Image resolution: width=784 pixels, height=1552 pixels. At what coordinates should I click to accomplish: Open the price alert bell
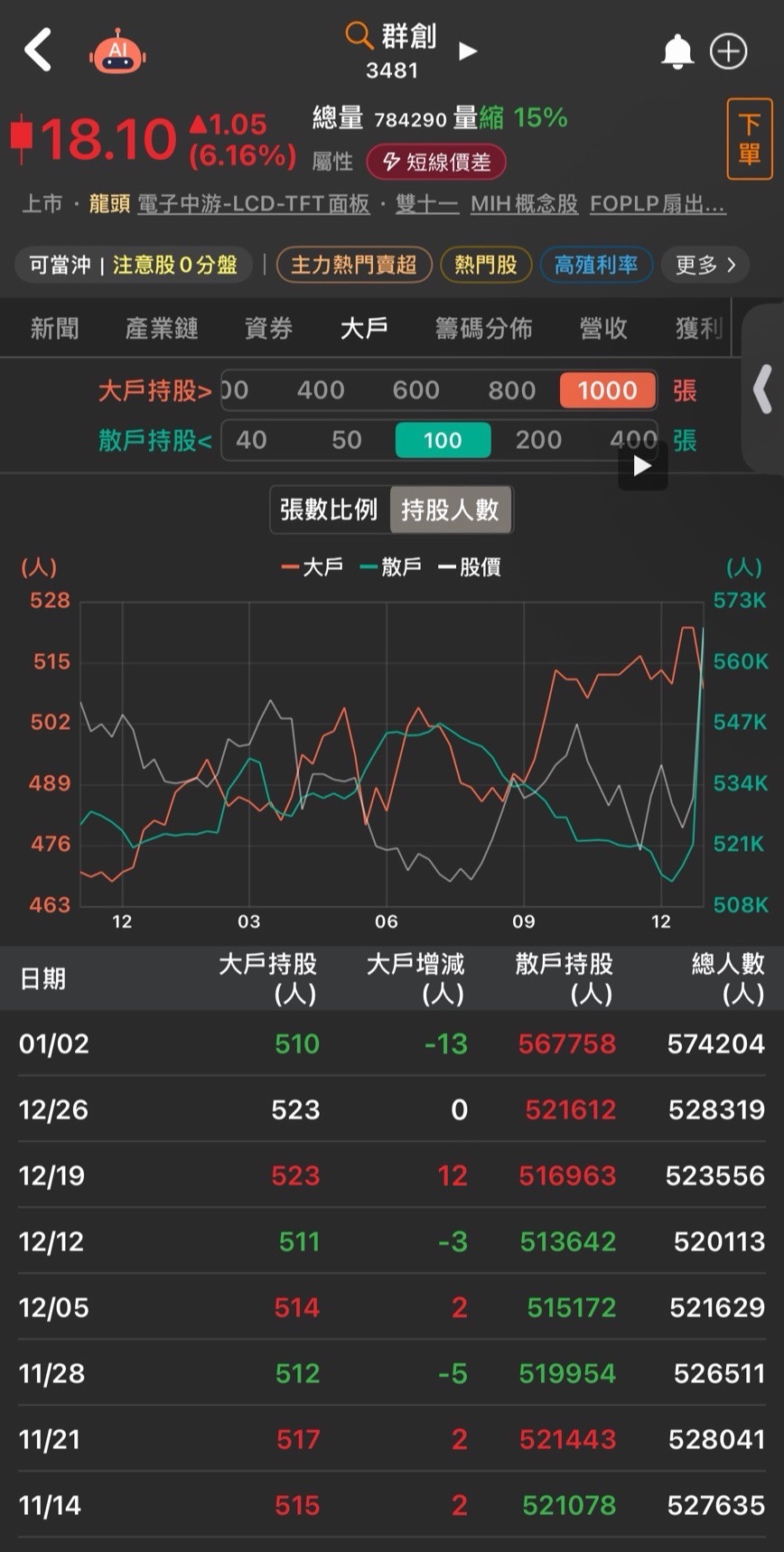tap(677, 51)
